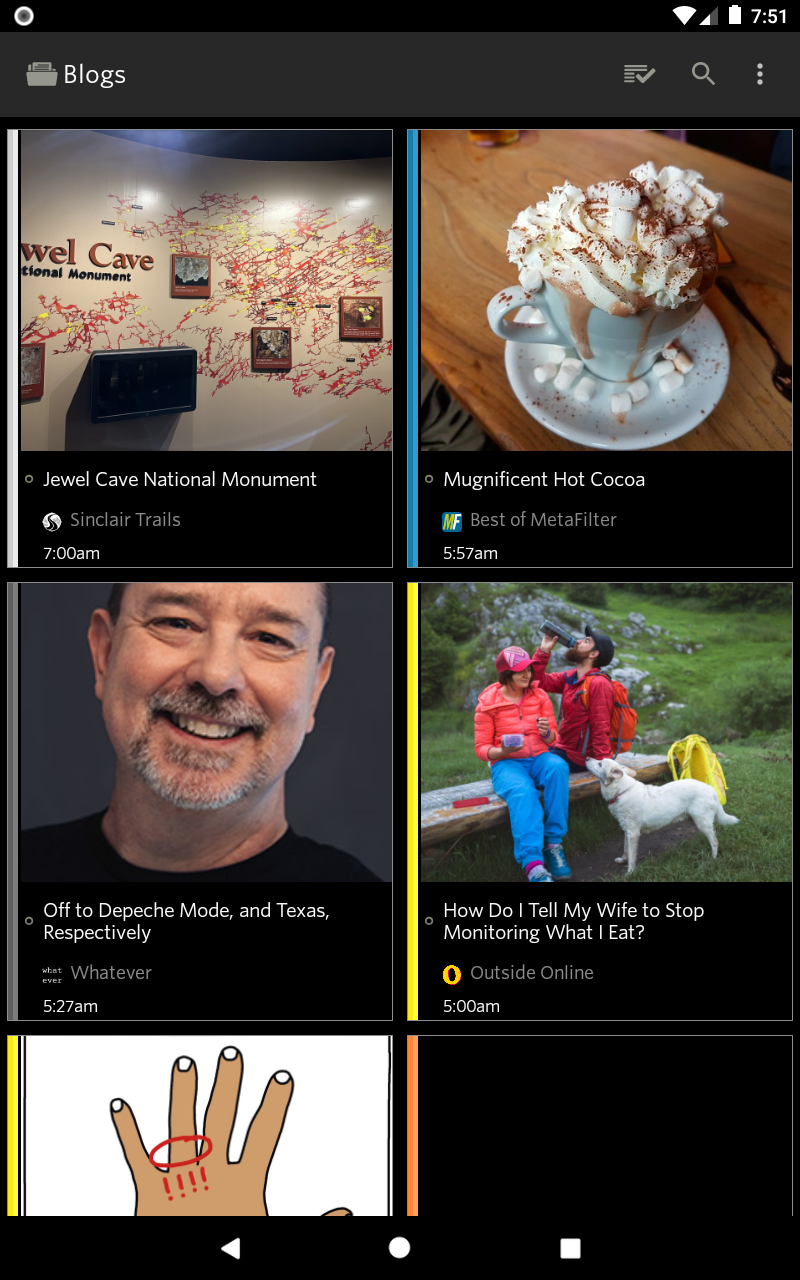Open the Mugnificent Hot Cocoa story

604,348
